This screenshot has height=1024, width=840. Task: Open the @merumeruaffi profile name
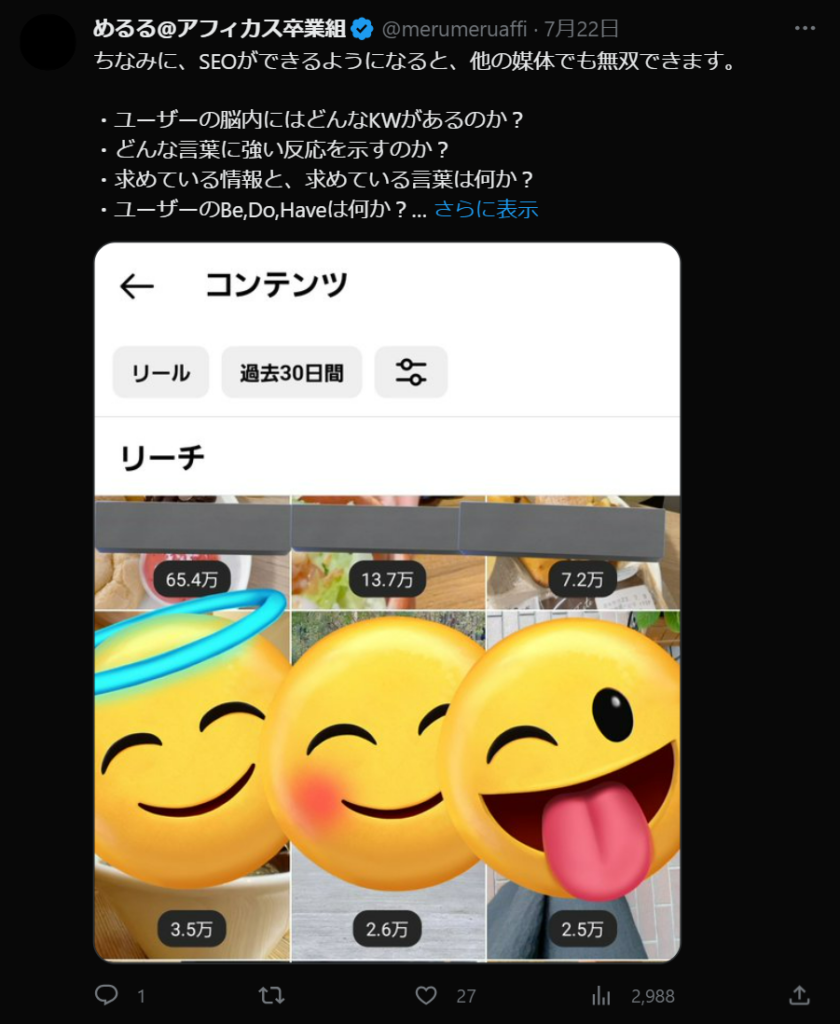pyautogui.click(x=217, y=29)
